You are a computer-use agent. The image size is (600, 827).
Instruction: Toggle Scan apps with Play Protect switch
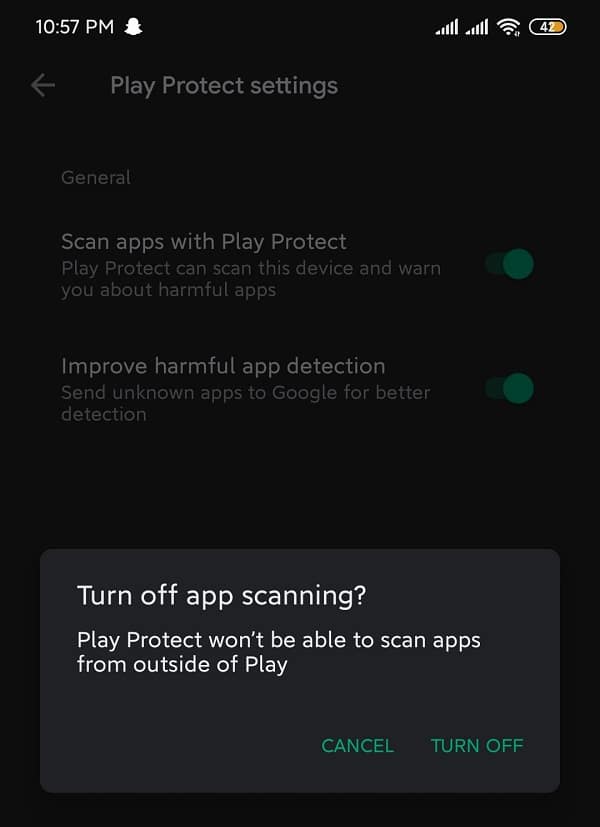tap(510, 265)
